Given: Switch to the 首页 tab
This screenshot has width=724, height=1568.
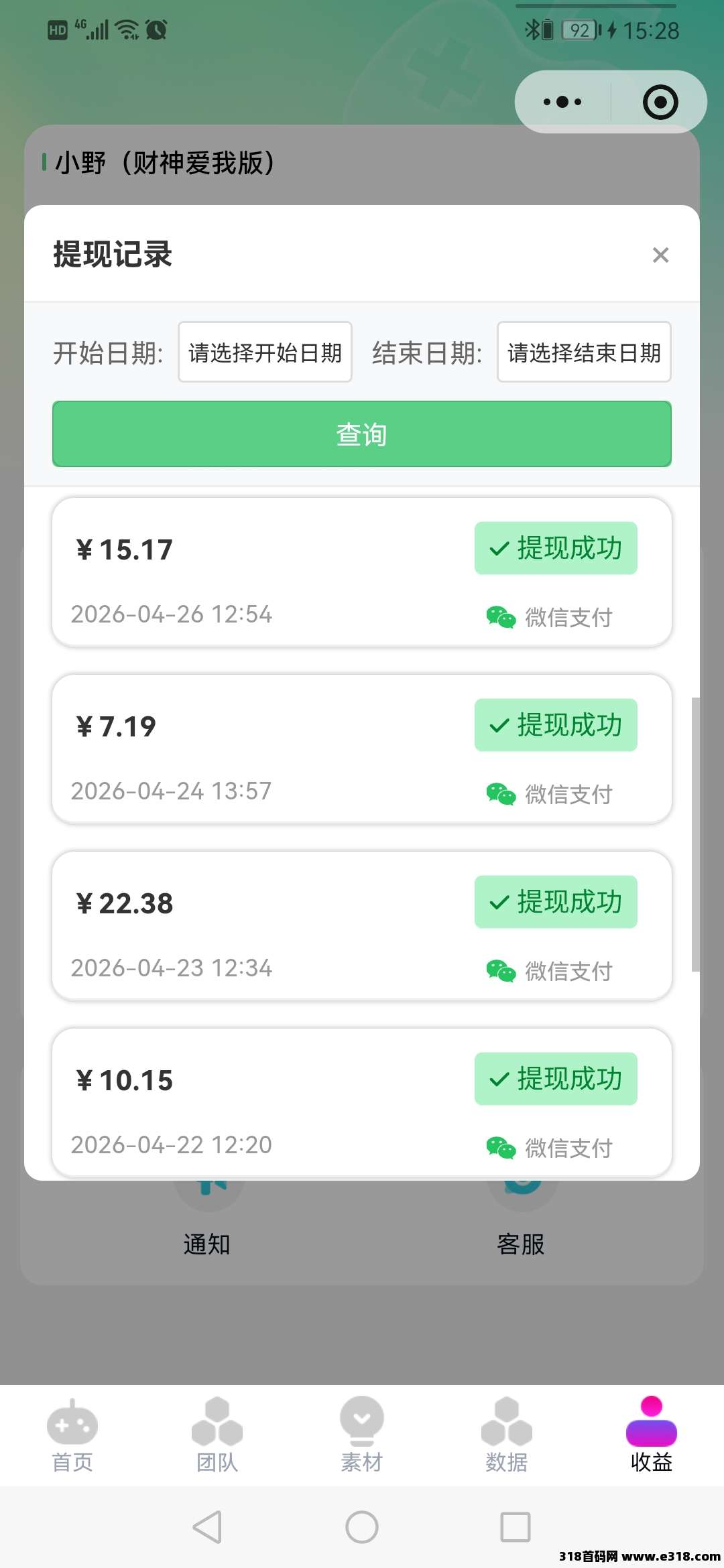Looking at the screenshot, I should [72, 1435].
